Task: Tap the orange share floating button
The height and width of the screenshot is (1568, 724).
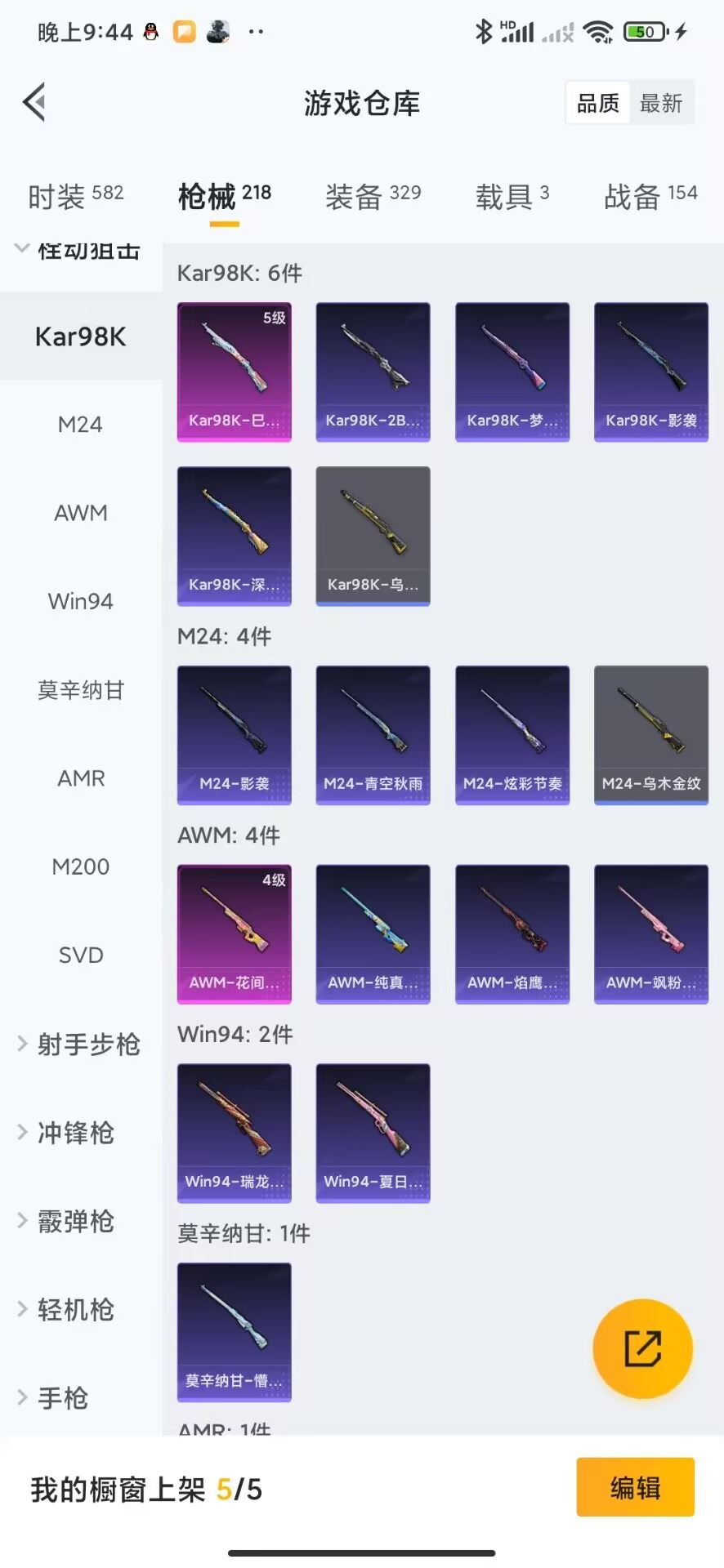Action: tap(642, 1348)
